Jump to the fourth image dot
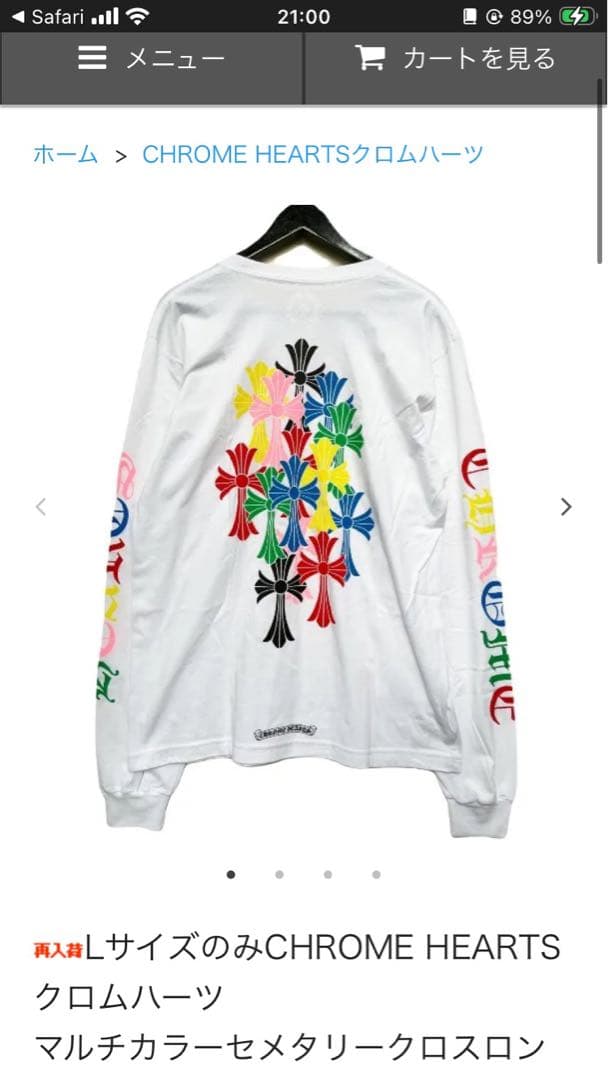608x1080 pixels. point(376,874)
